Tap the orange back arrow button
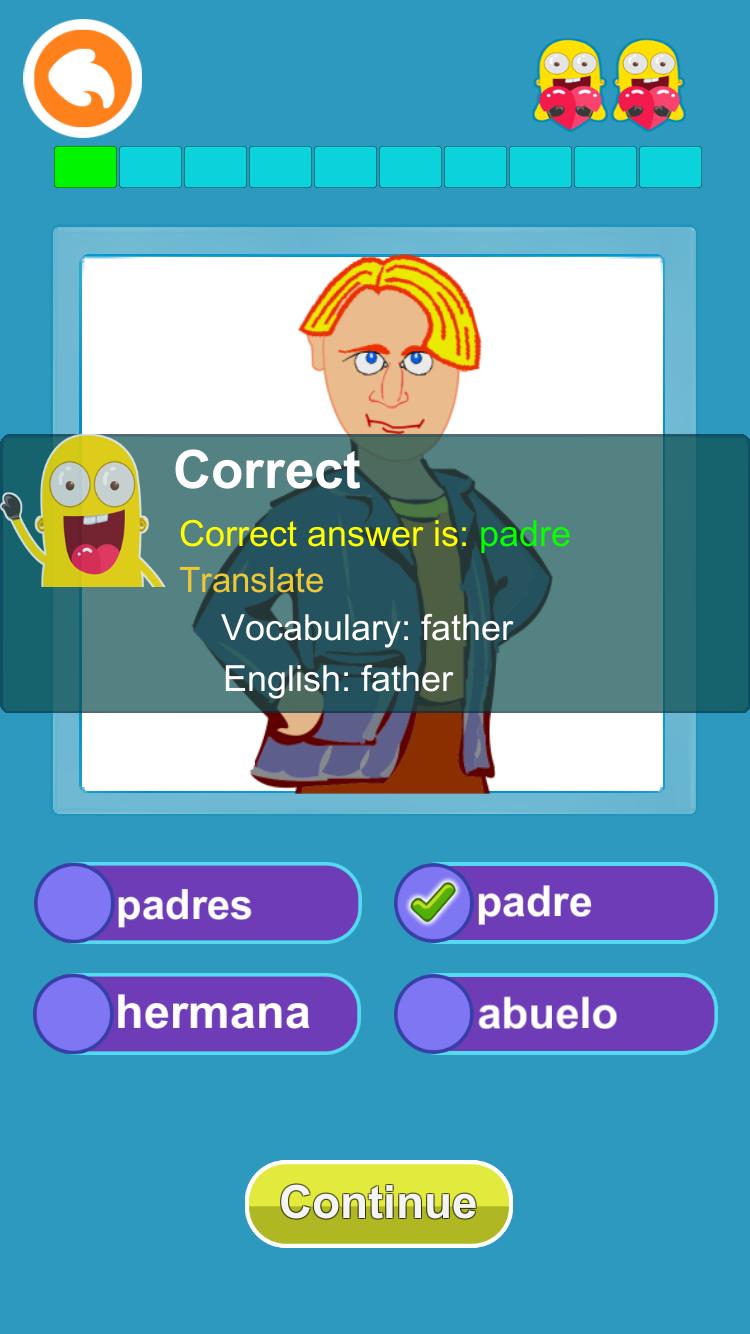The image size is (750, 1334). click(x=83, y=78)
